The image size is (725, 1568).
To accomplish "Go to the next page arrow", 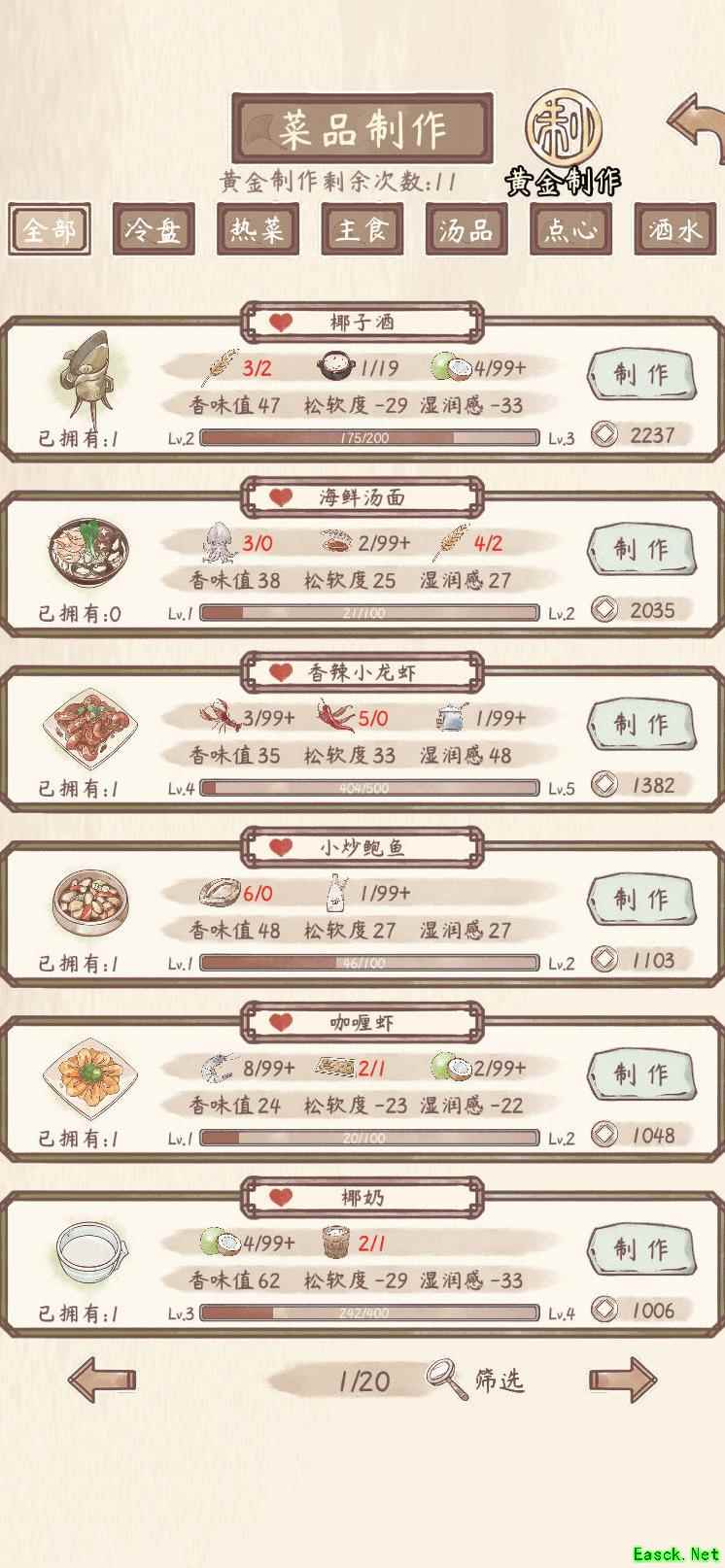I will pos(622,1379).
